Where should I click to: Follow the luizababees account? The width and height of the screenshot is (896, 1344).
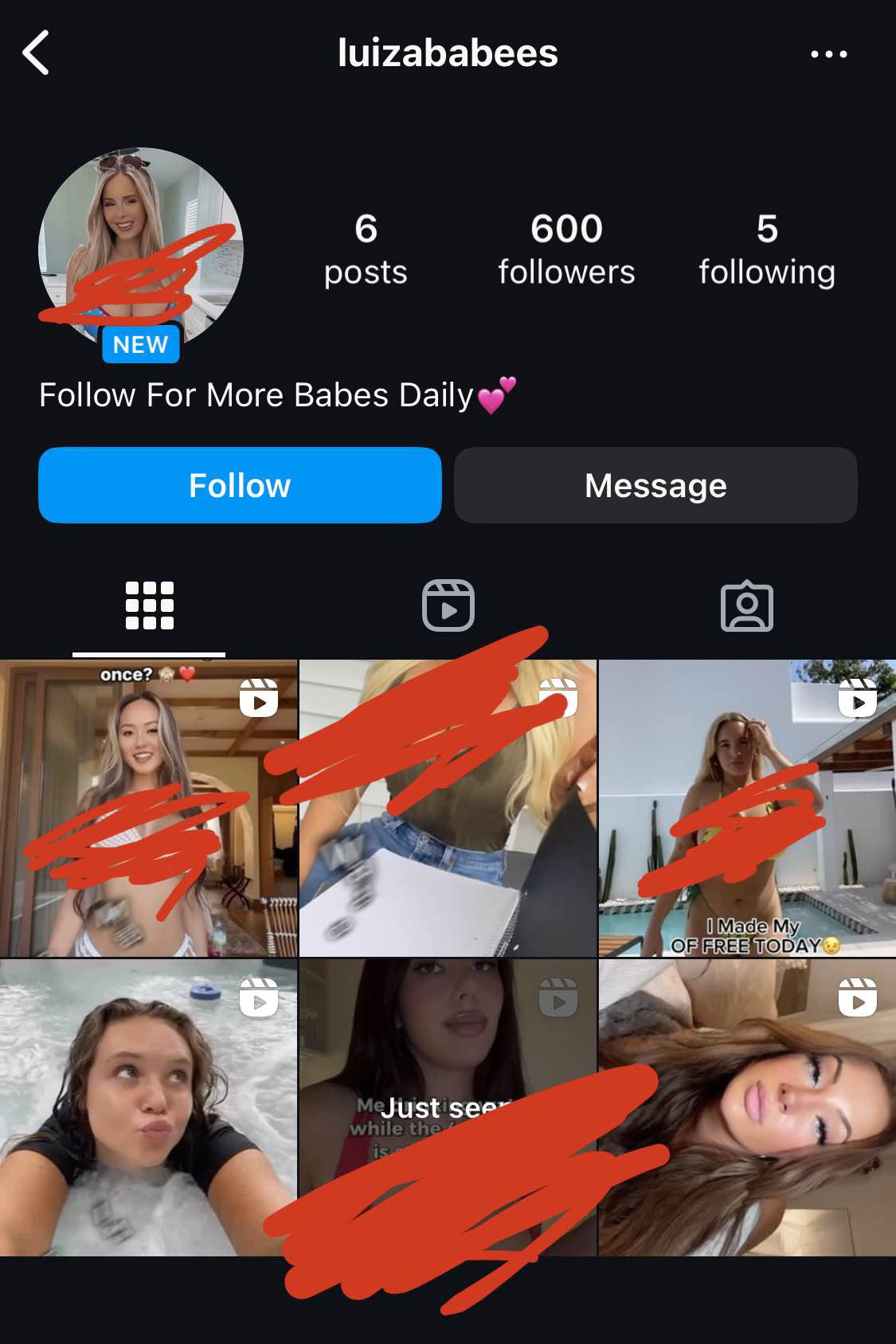tap(240, 485)
